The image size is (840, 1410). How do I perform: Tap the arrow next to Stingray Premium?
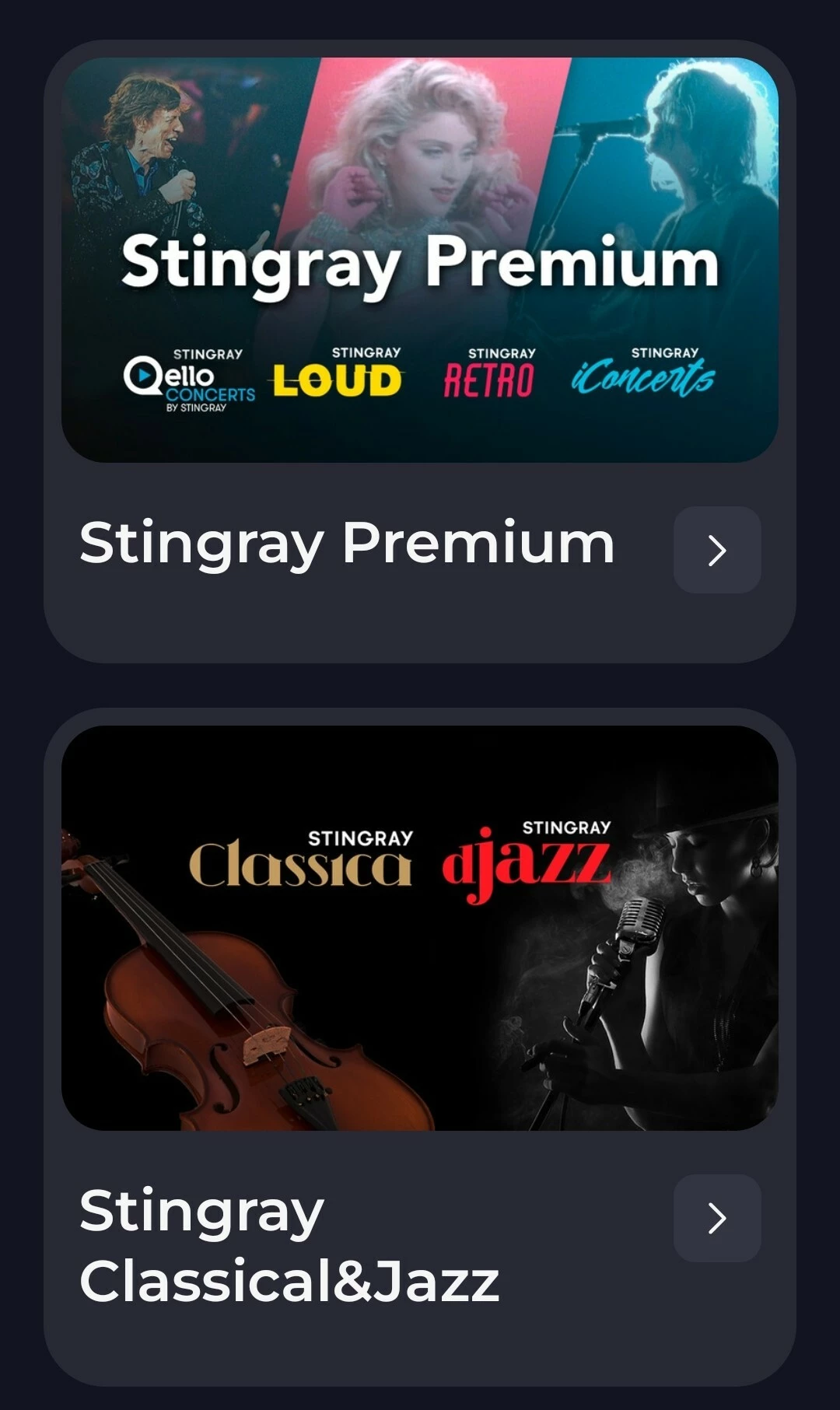716,550
